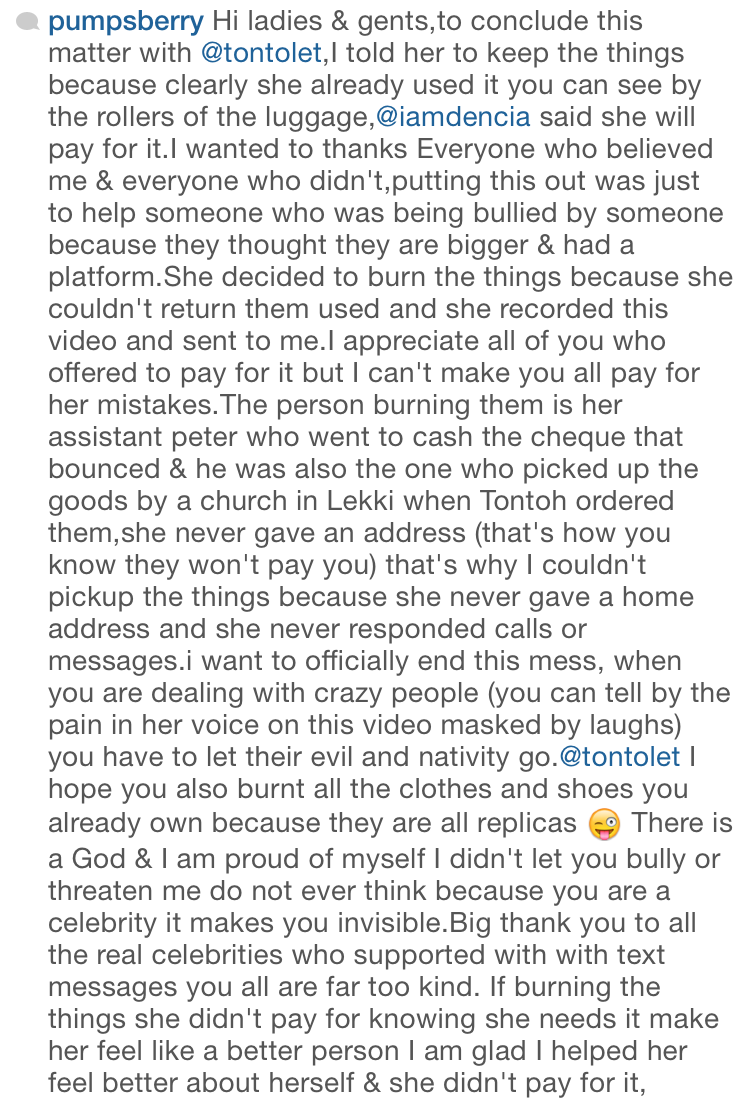Open the @iamdencia mention link

[x=453, y=117]
